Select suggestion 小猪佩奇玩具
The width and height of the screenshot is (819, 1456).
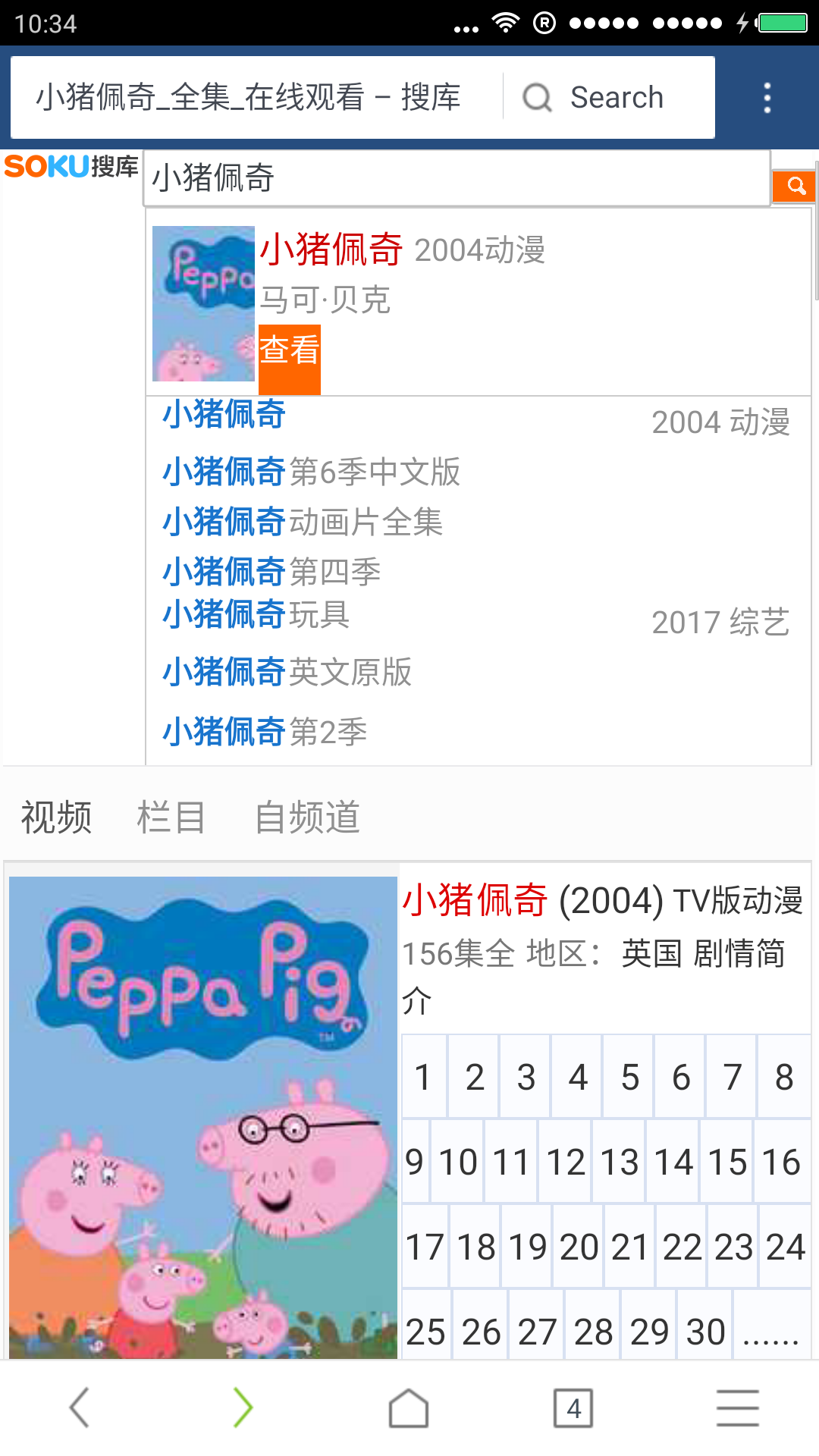coord(256,614)
